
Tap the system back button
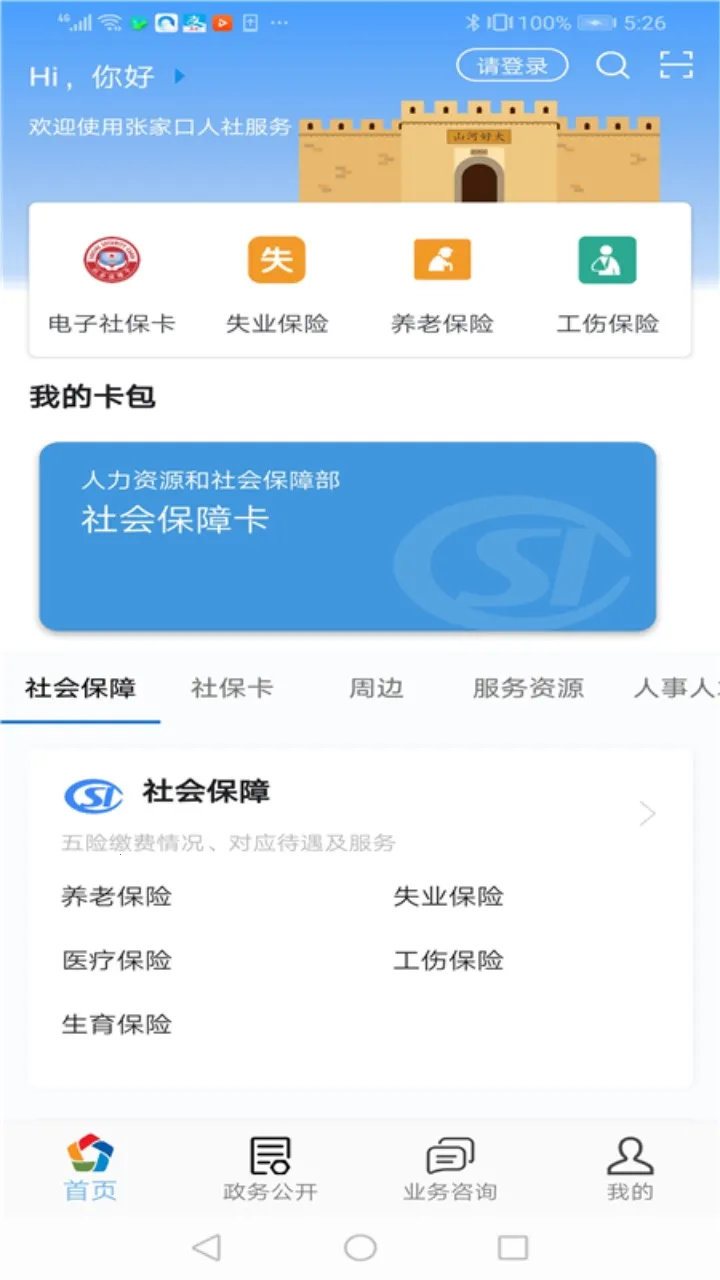coord(206,1247)
